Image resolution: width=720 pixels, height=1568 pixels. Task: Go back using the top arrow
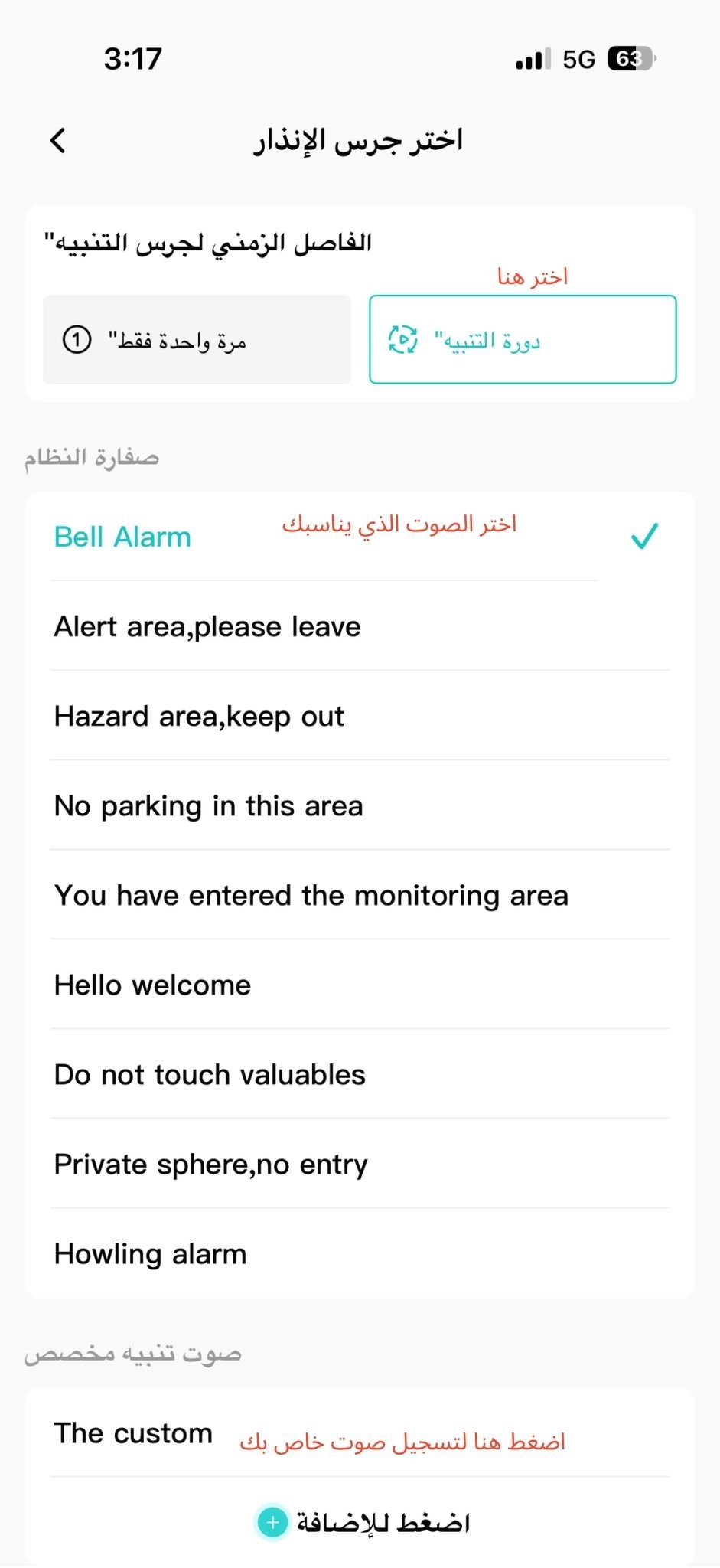tap(58, 140)
